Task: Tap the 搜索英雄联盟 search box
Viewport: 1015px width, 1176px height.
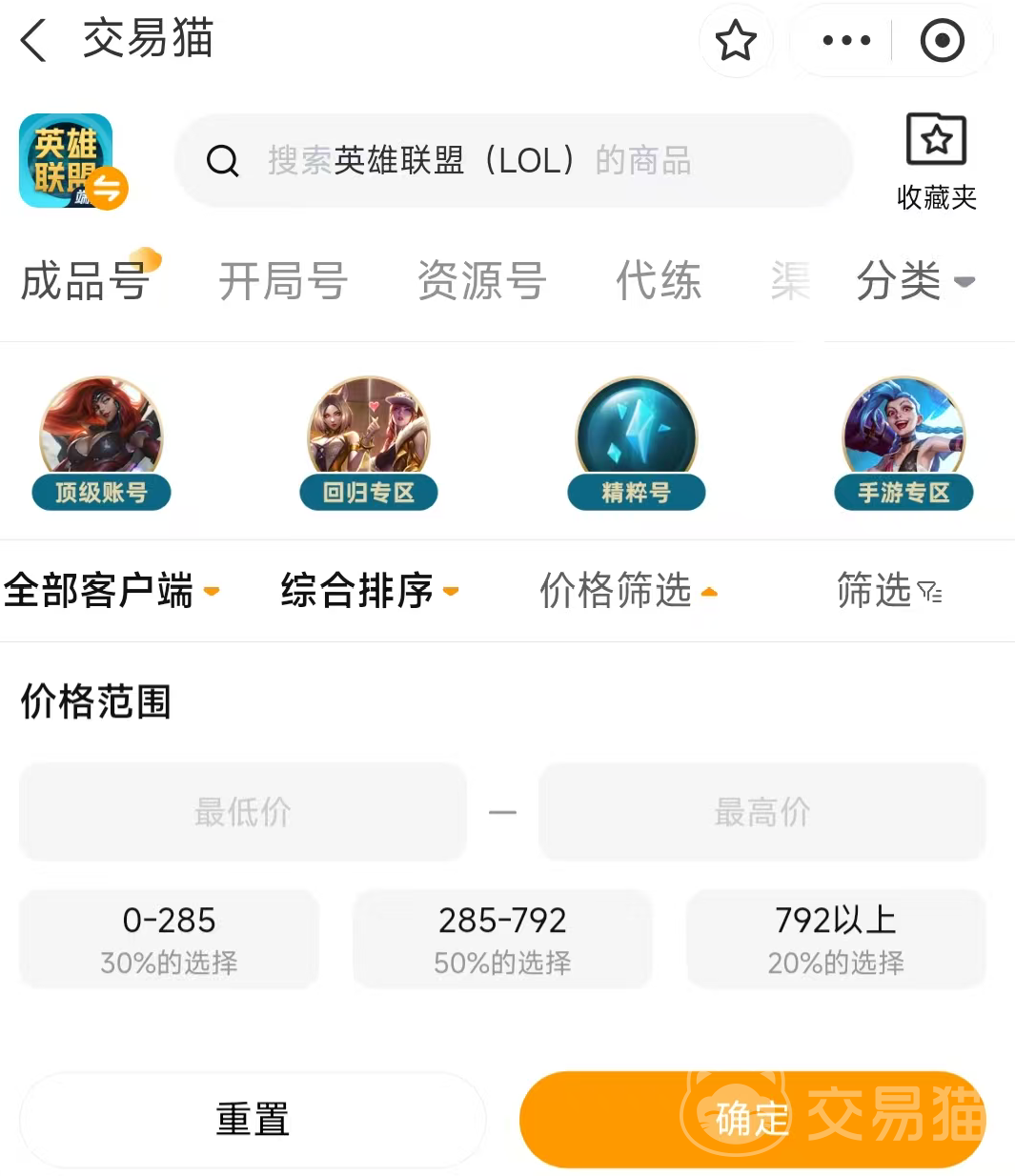Action: tap(513, 161)
